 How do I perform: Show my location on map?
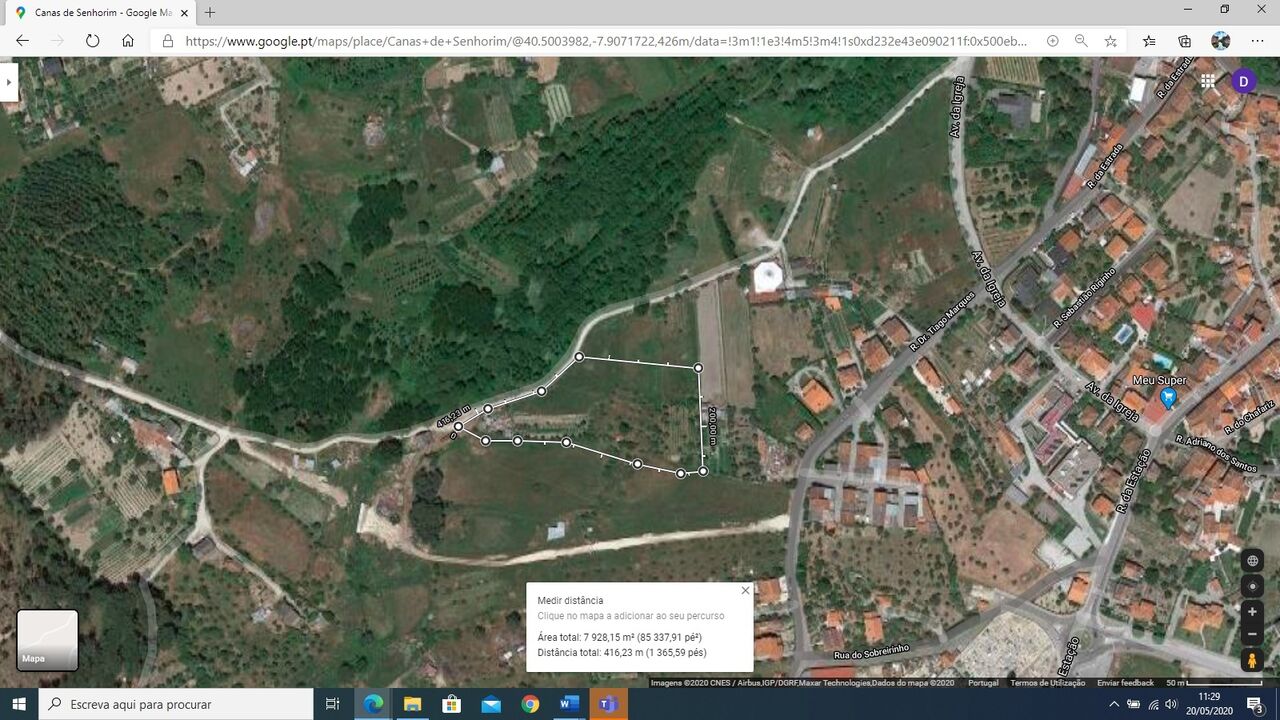[1252, 586]
